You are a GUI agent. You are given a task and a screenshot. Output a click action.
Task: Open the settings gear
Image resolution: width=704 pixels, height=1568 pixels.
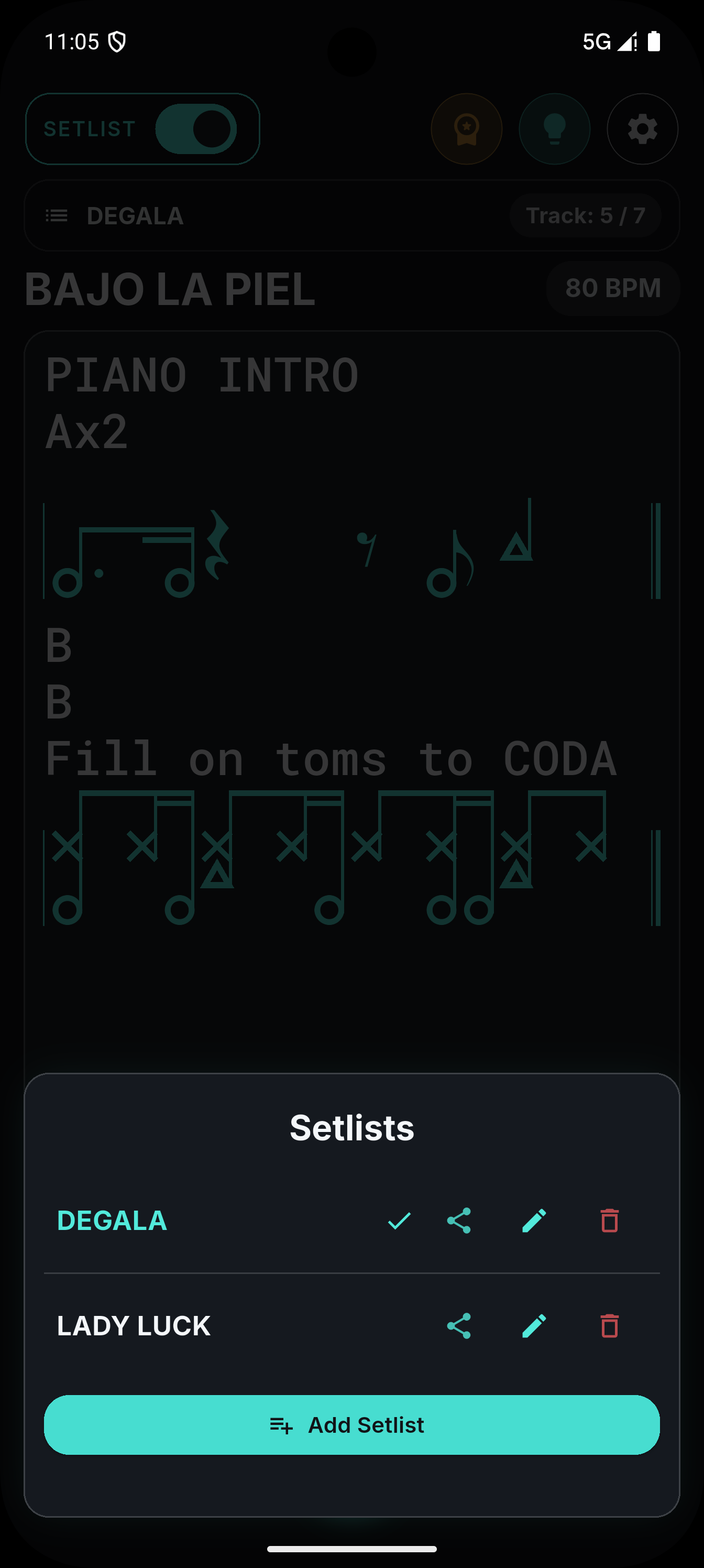(642, 128)
